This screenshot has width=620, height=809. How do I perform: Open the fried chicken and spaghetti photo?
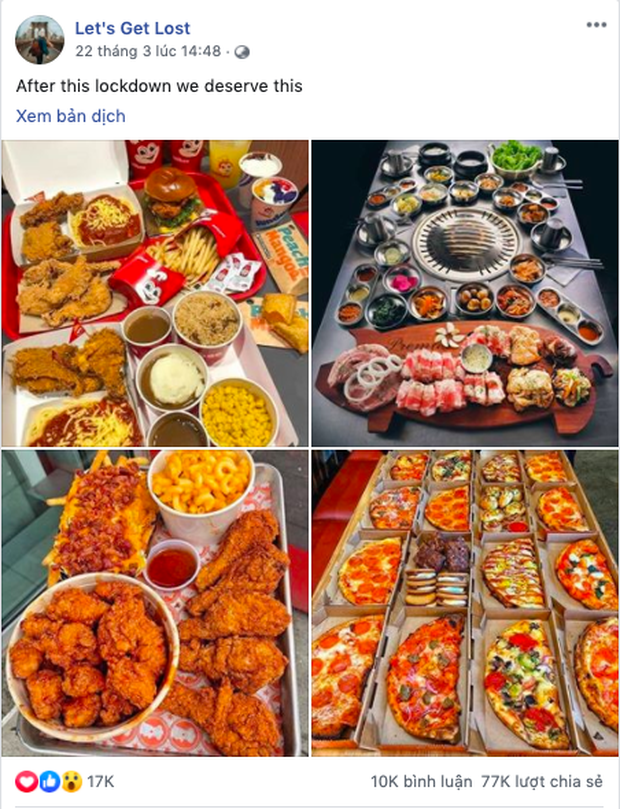pyautogui.click(x=155, y=293)
